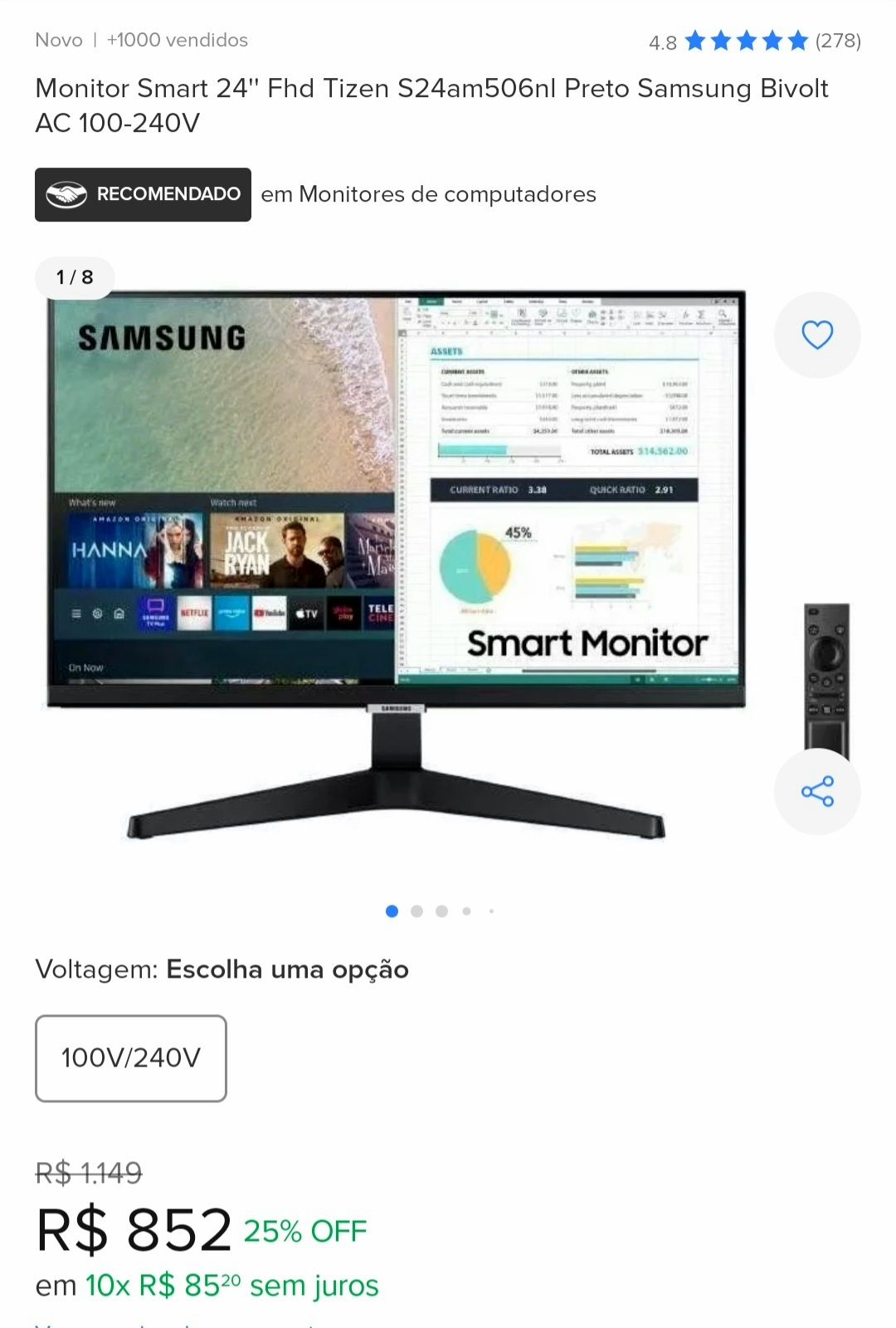Screen dimensions: 896x1328
Task: Jump to the second carousel dot
Action: point(416,911)
